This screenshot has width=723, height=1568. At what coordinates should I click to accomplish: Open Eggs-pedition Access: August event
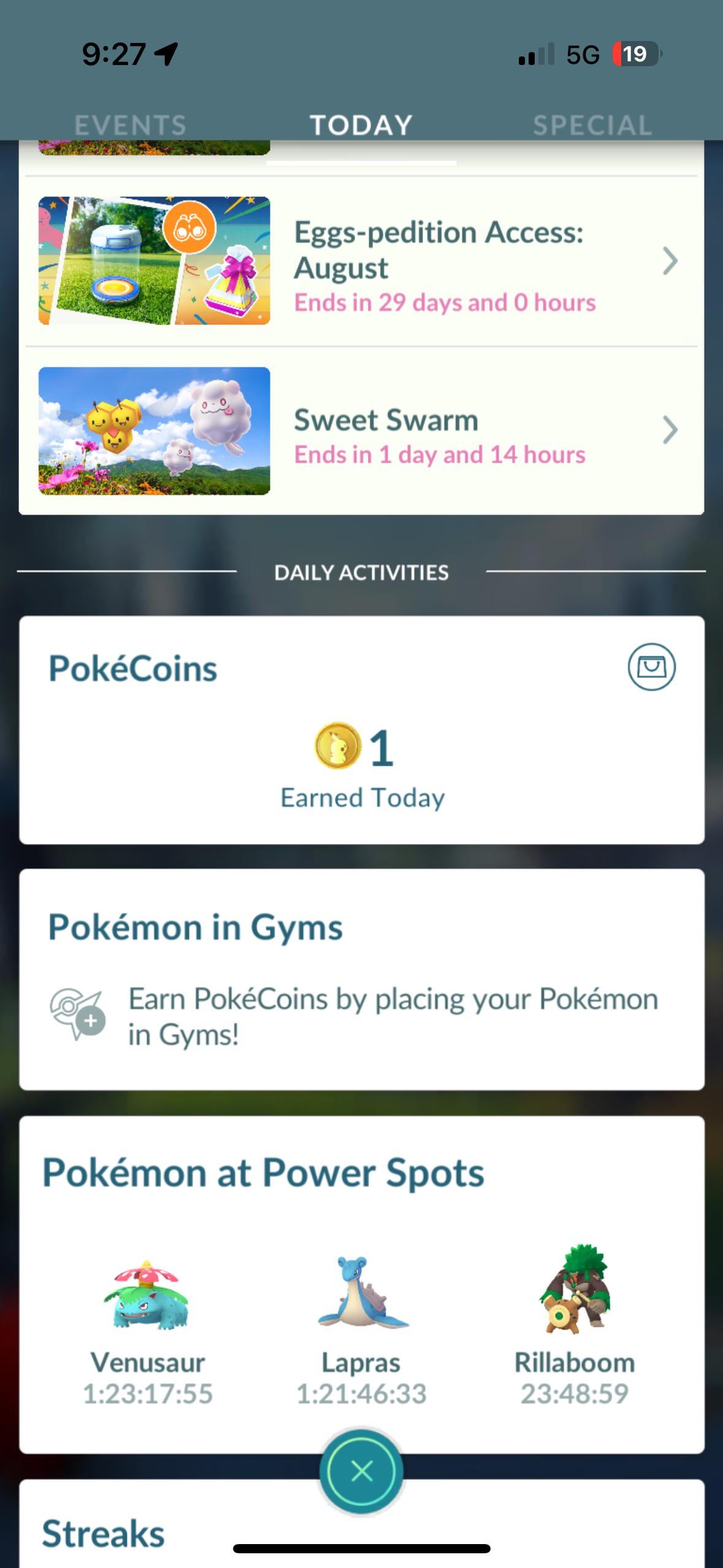(361, 261)
